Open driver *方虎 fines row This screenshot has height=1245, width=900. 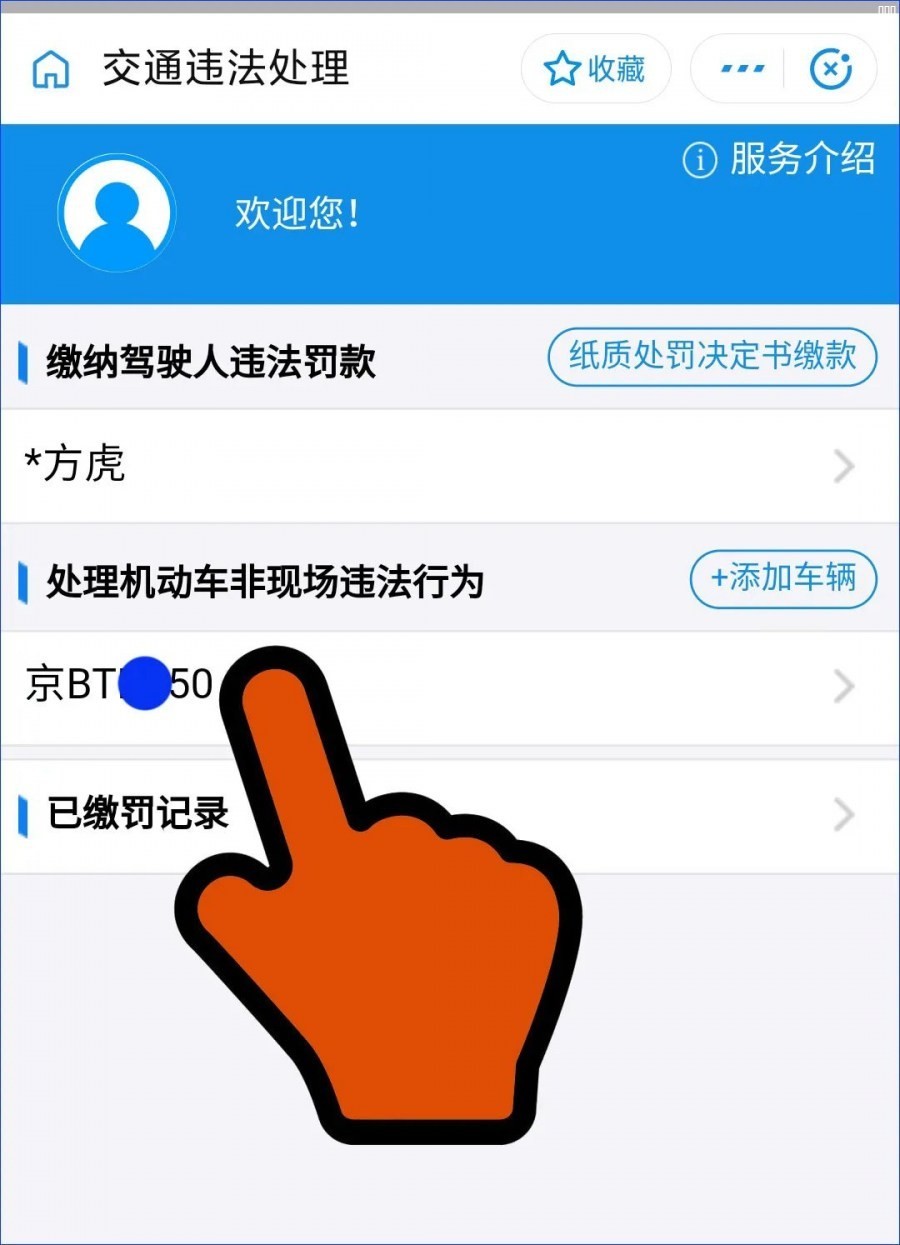point(450,466)
